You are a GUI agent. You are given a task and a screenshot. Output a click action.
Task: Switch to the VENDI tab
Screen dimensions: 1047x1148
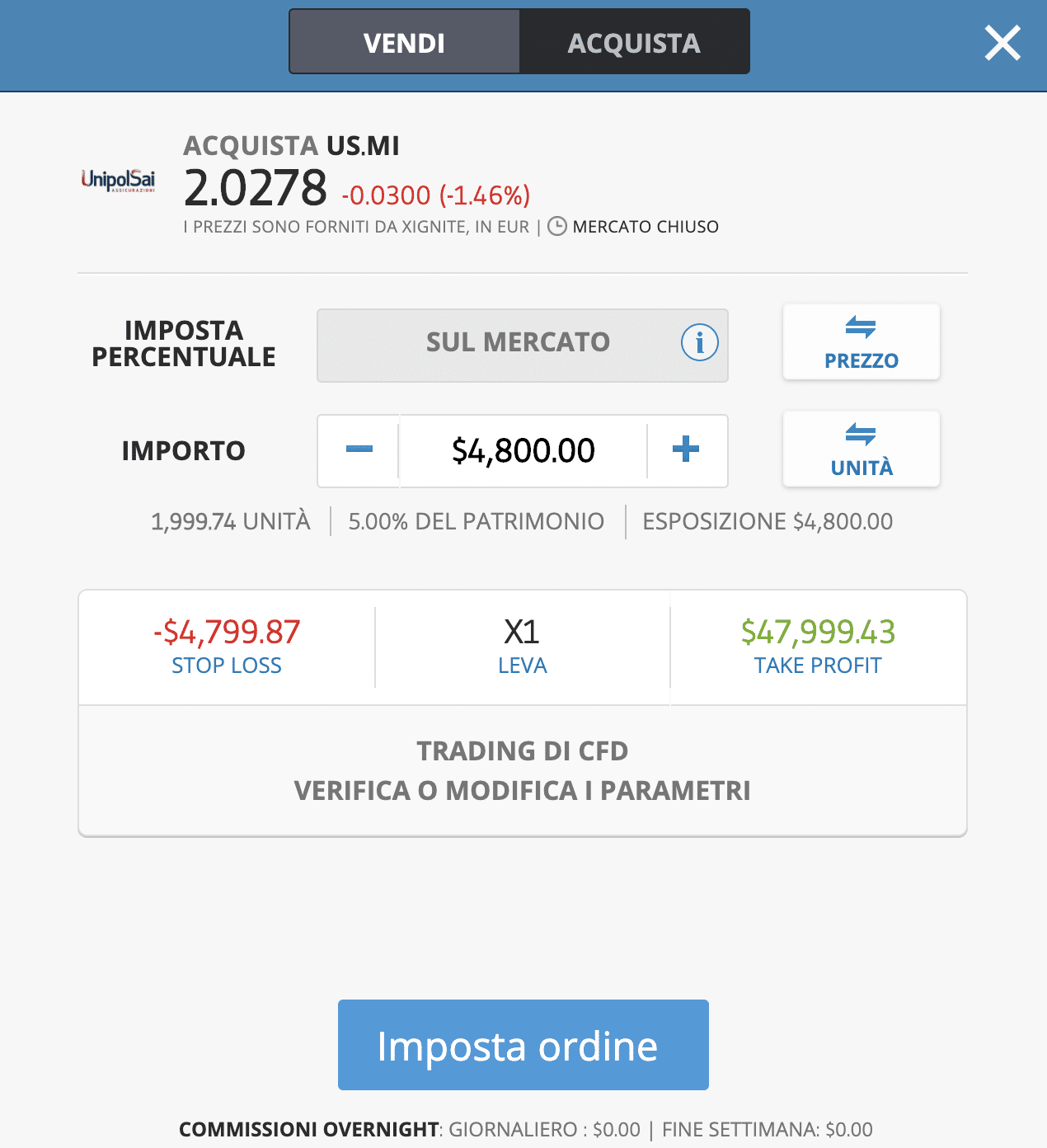404,42
